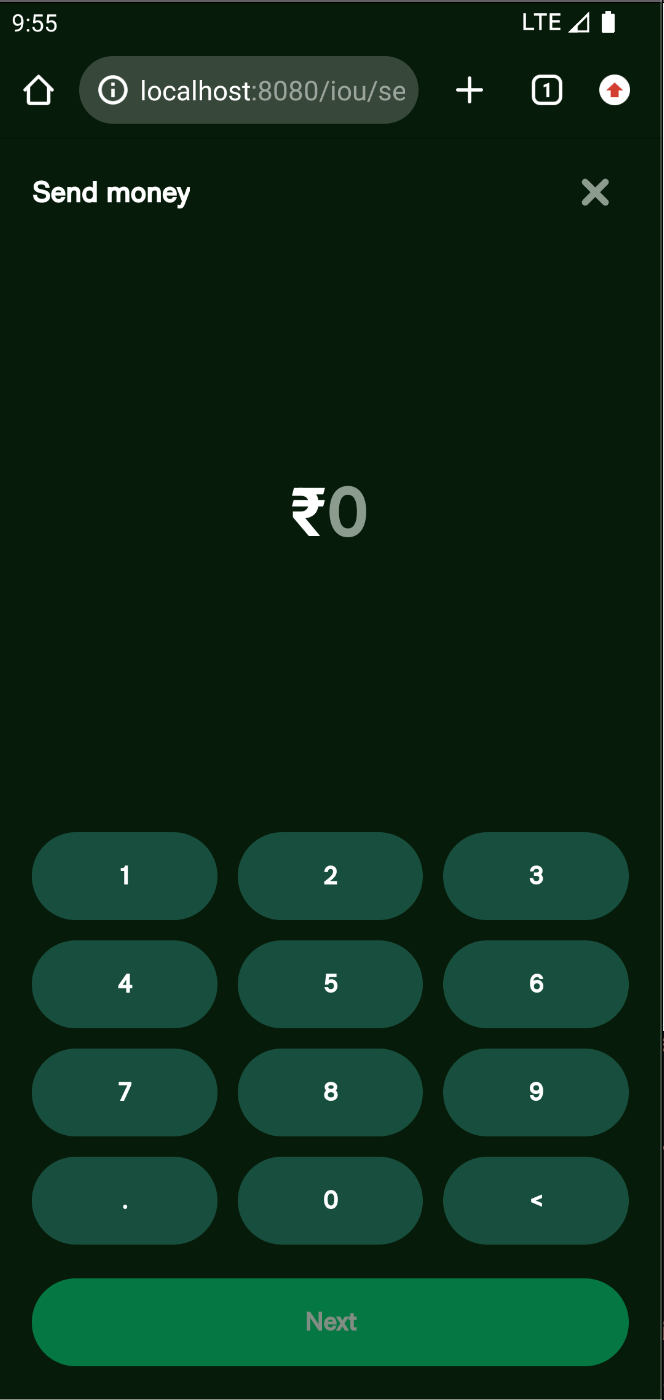This screenshot has width=664, height=1400.
Task: Tap the 8 key
Action: point(330,1092)
